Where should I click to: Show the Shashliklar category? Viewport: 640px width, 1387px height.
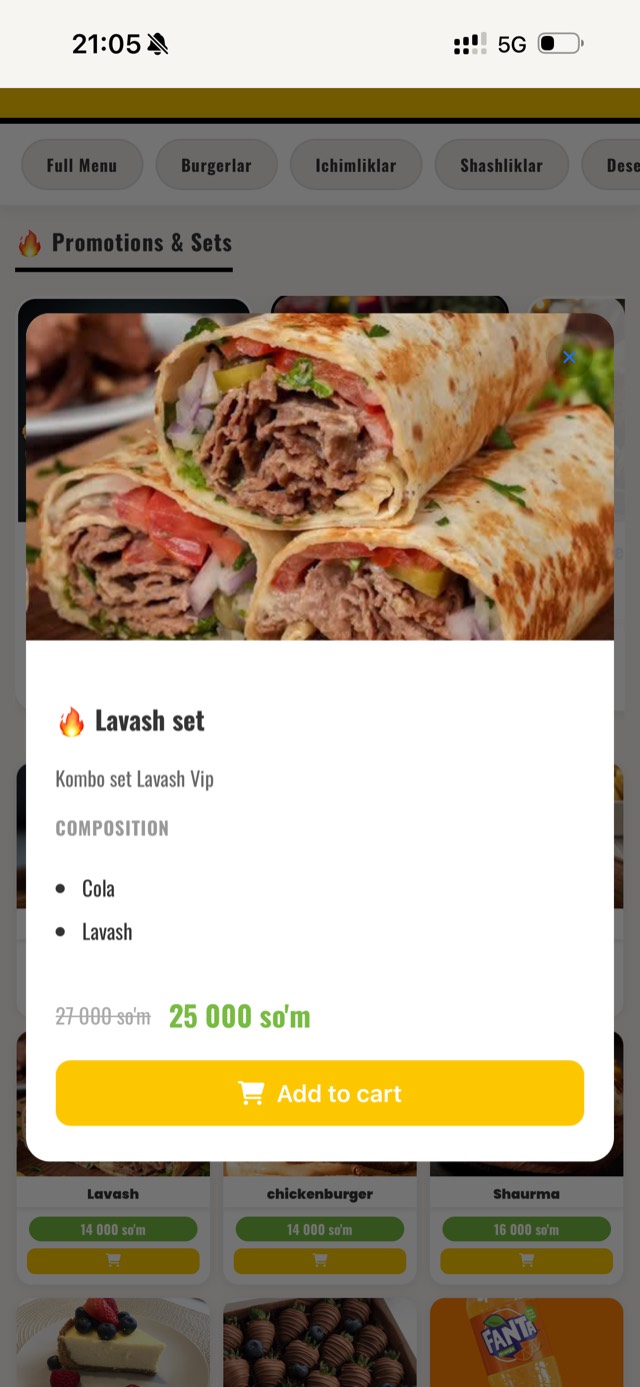click(501, 165)
